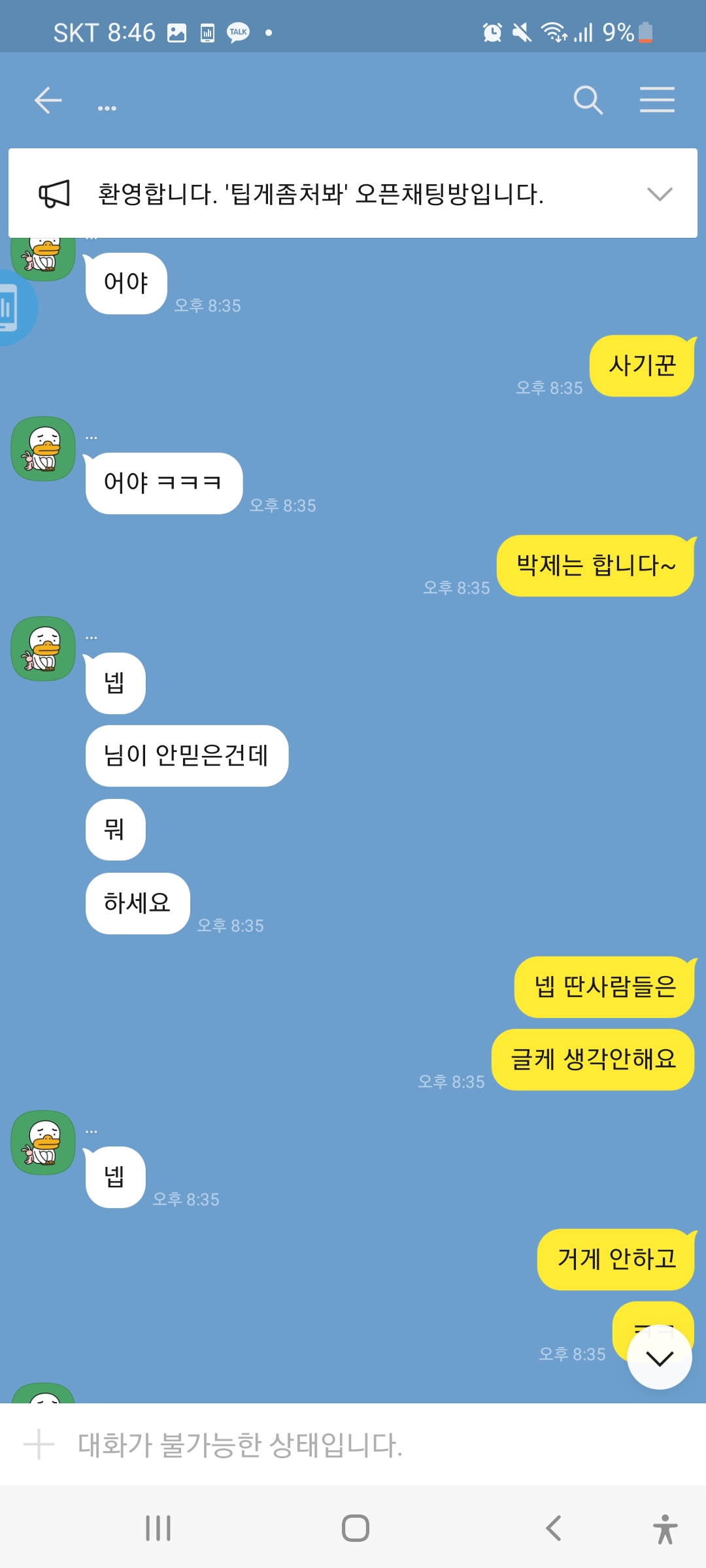Jump to the latest messages
Viewport: 706px width, 1568px height.
tap(659, 1358)
